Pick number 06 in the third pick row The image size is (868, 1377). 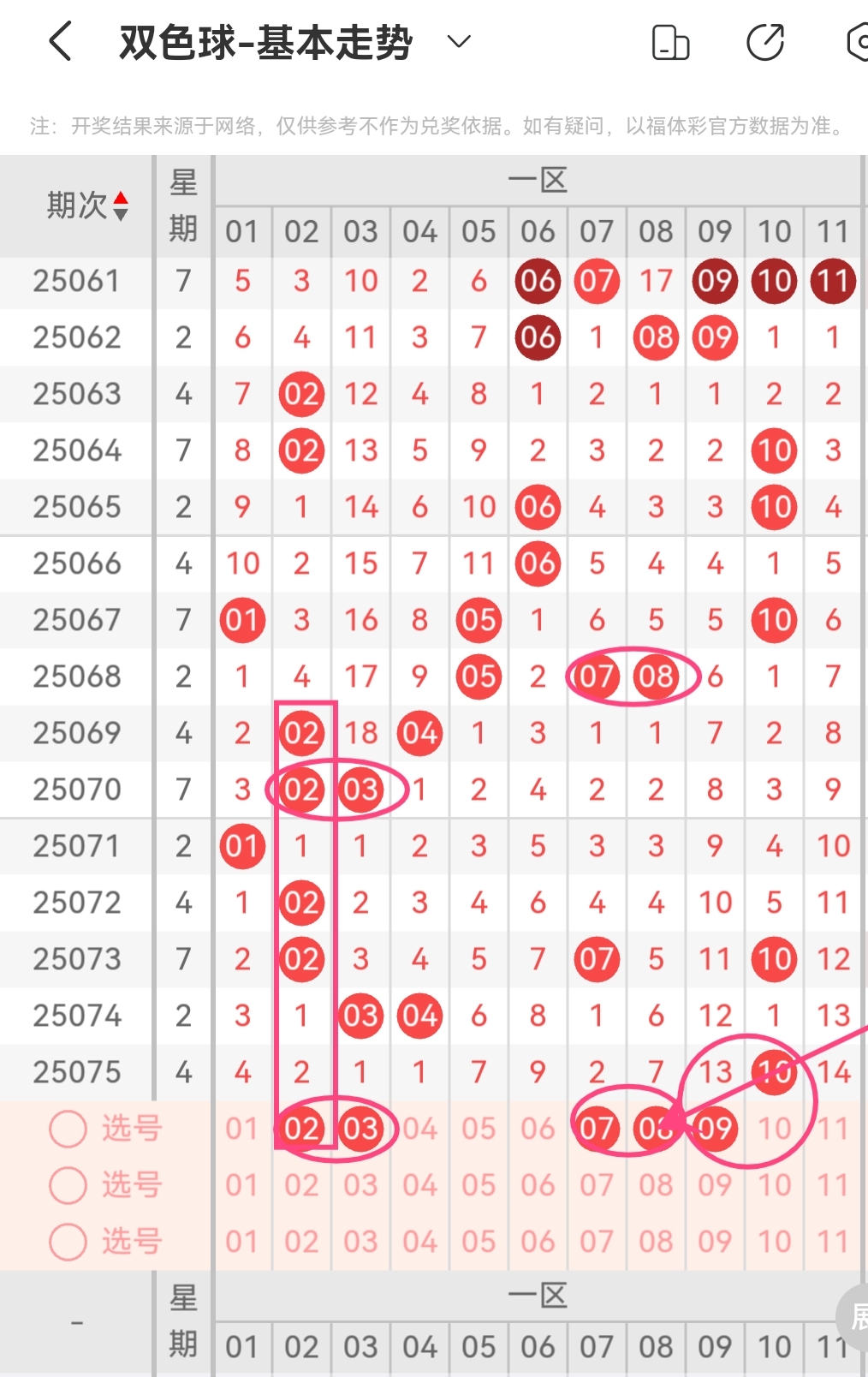[538, 1242]
